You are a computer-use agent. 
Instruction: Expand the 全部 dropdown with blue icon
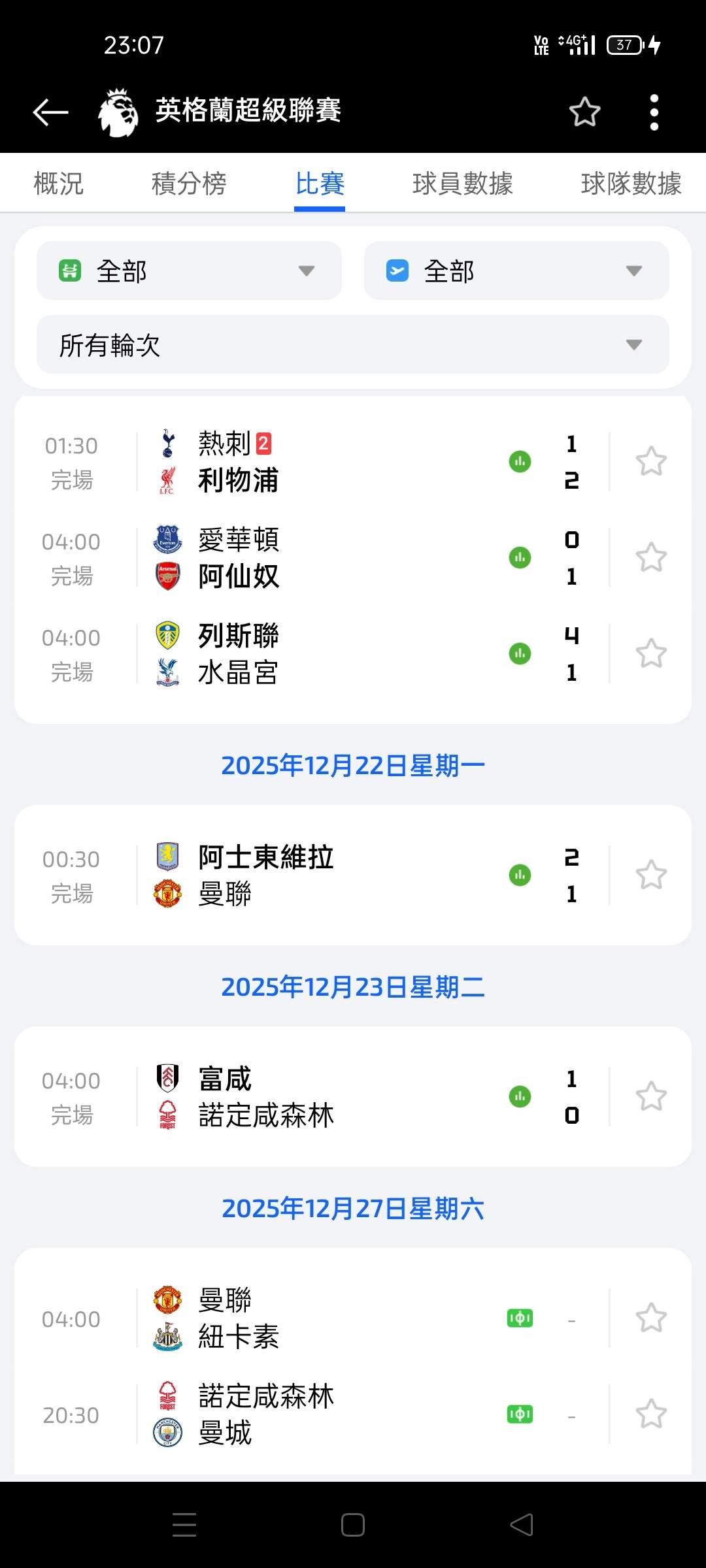516,270
